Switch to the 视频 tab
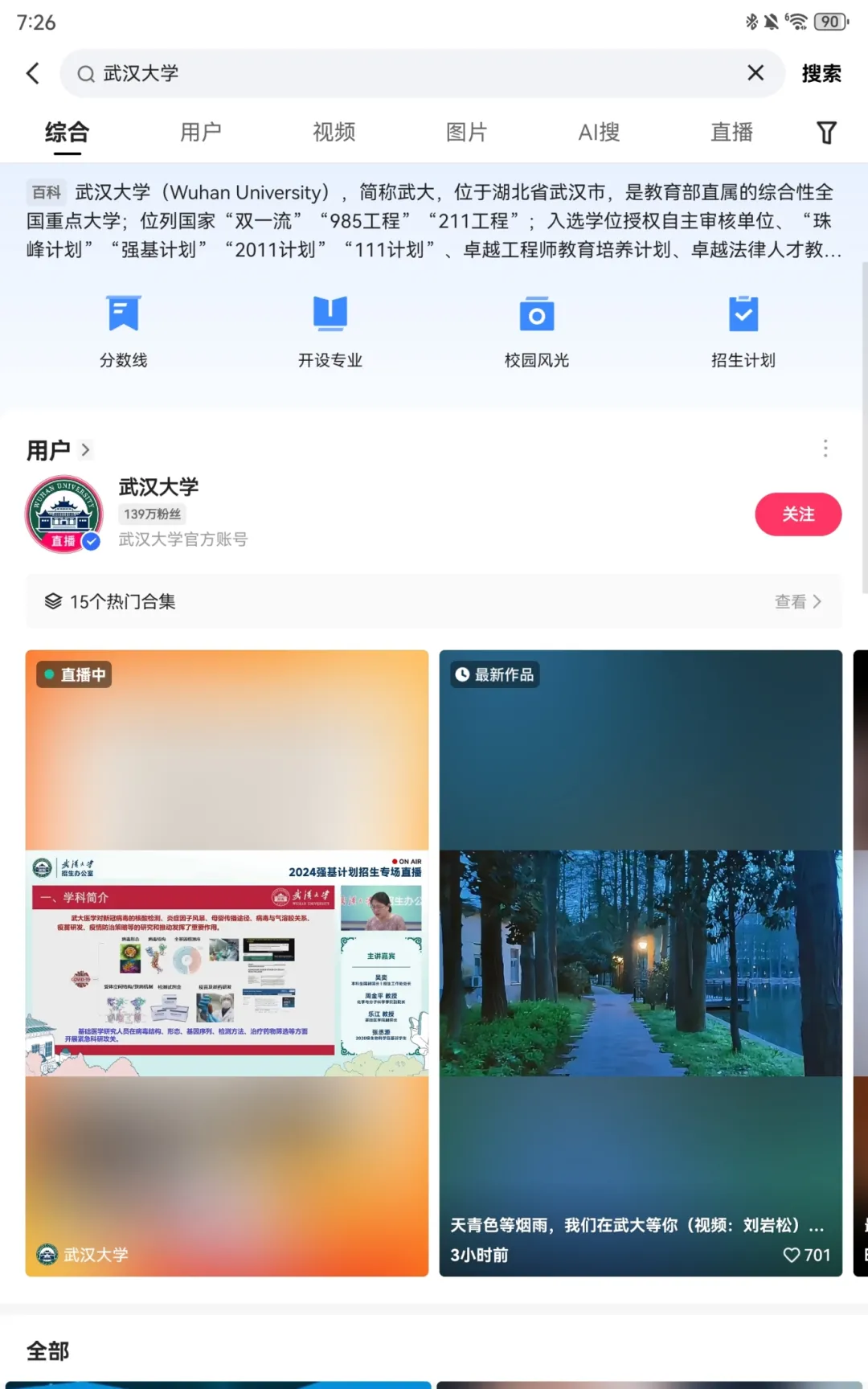The height and width of the screenshot is (1389, 868). coord(334,133)
